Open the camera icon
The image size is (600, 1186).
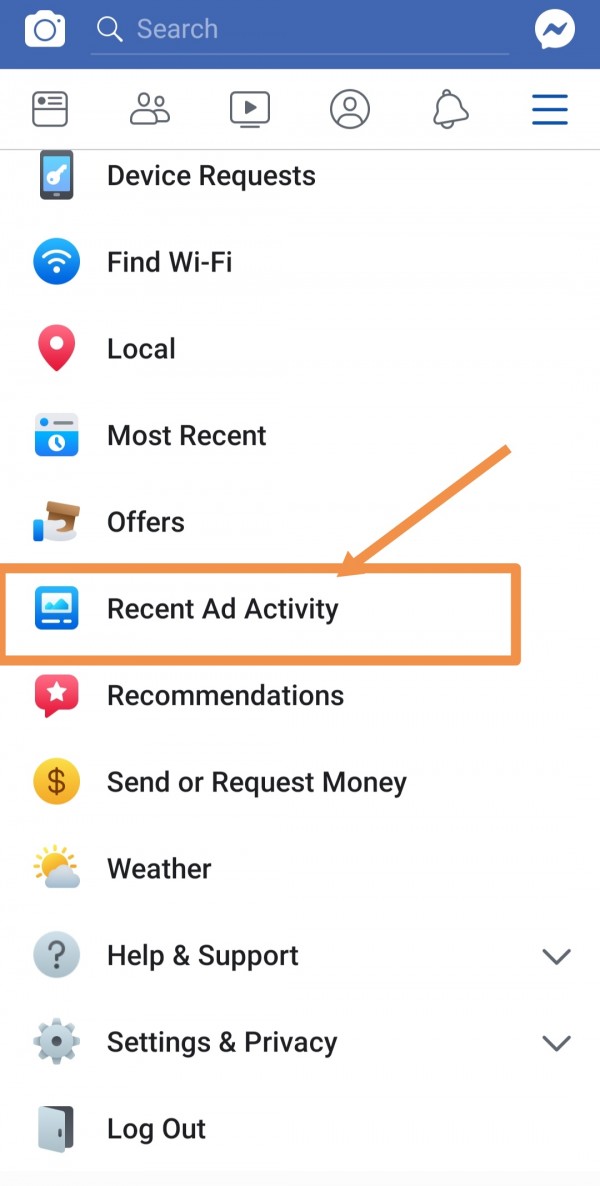click(44, 29)
